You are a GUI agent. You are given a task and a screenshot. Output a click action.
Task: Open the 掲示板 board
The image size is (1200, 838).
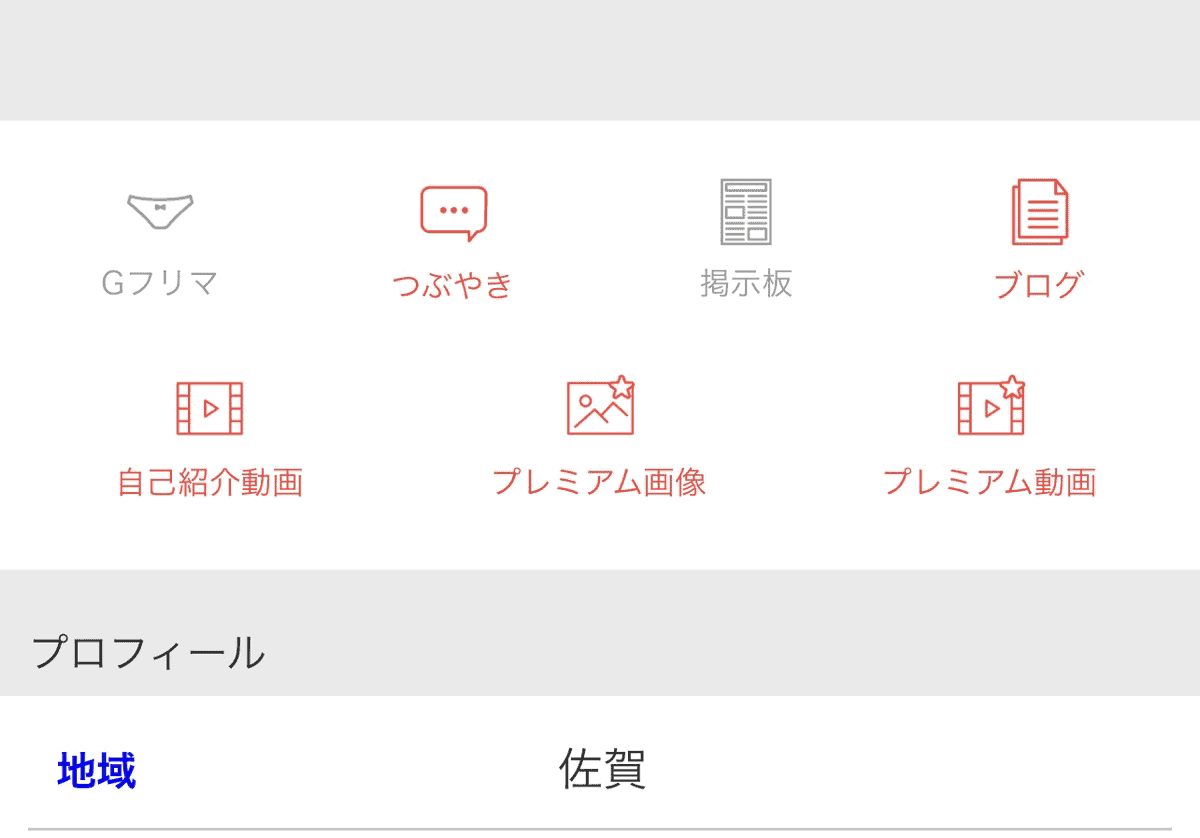click(746, 240)
